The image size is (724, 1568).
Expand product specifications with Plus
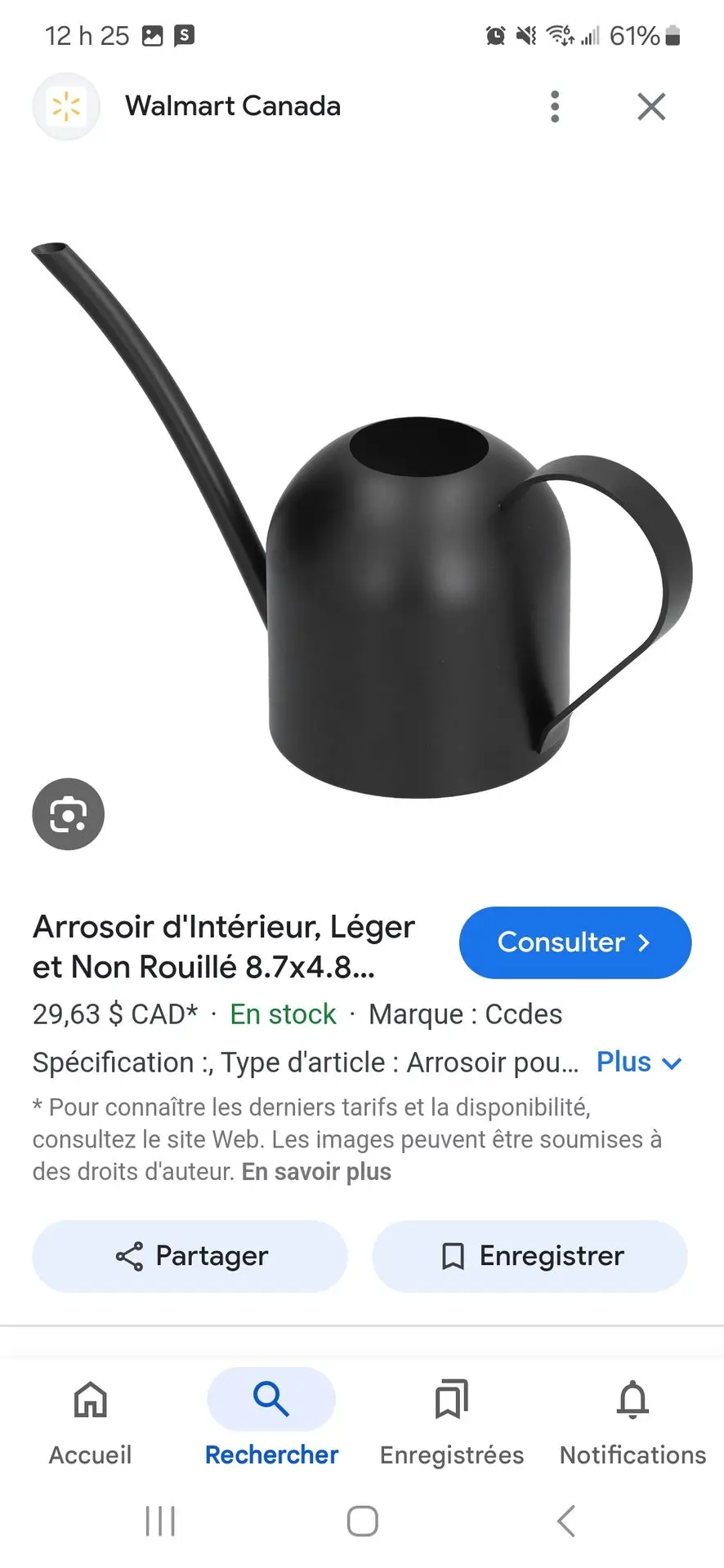point(638,1062)
